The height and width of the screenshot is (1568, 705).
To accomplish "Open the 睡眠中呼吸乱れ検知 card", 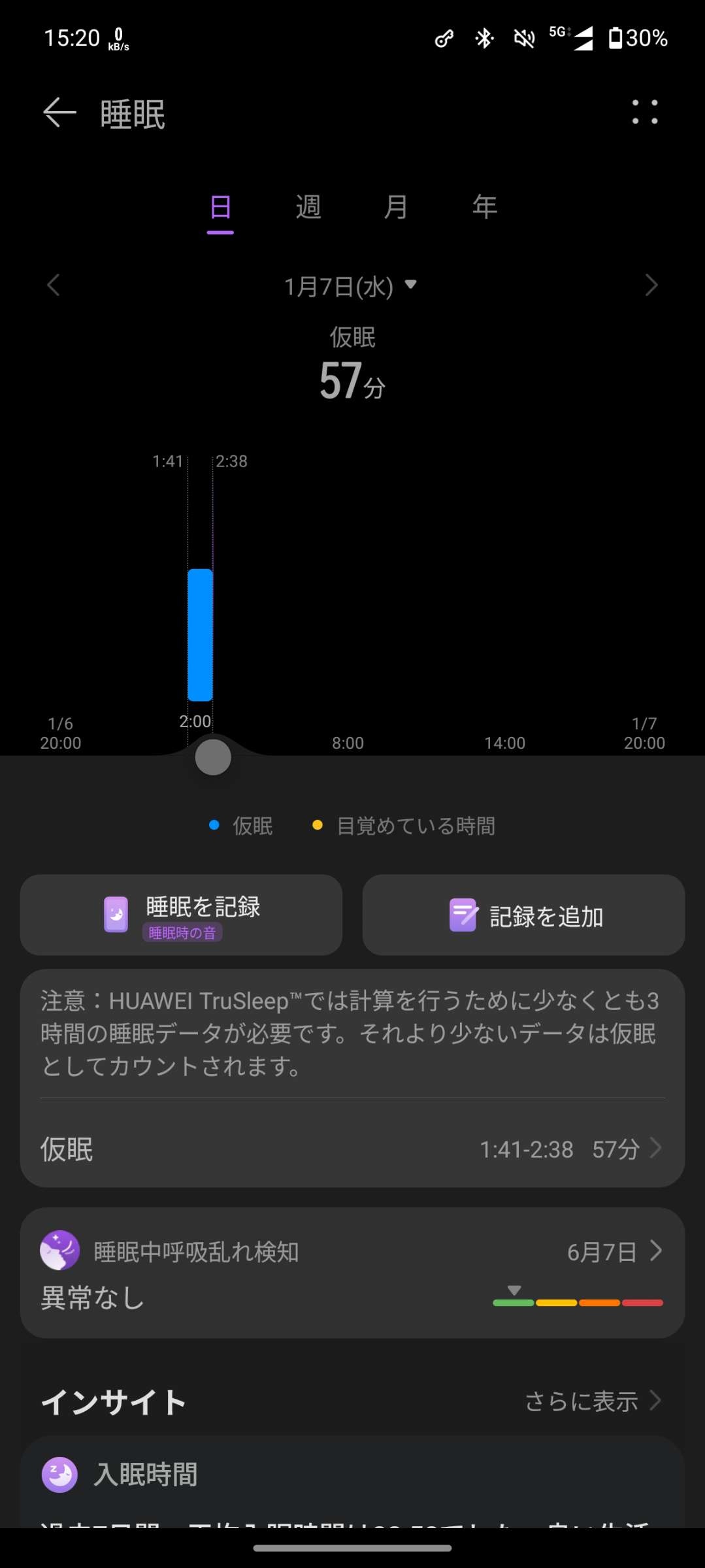I will (x=352, y=1271).
